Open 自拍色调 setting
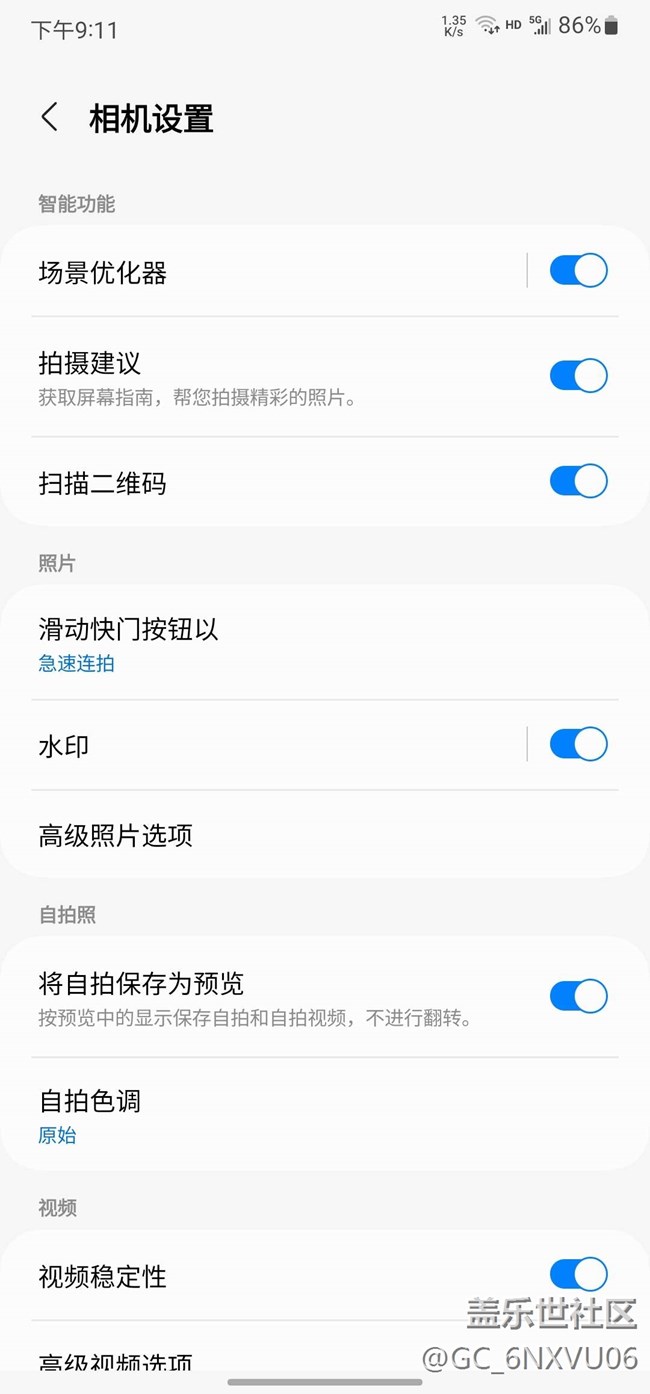Screen dimensions: 650x1394 [325, 1115]
